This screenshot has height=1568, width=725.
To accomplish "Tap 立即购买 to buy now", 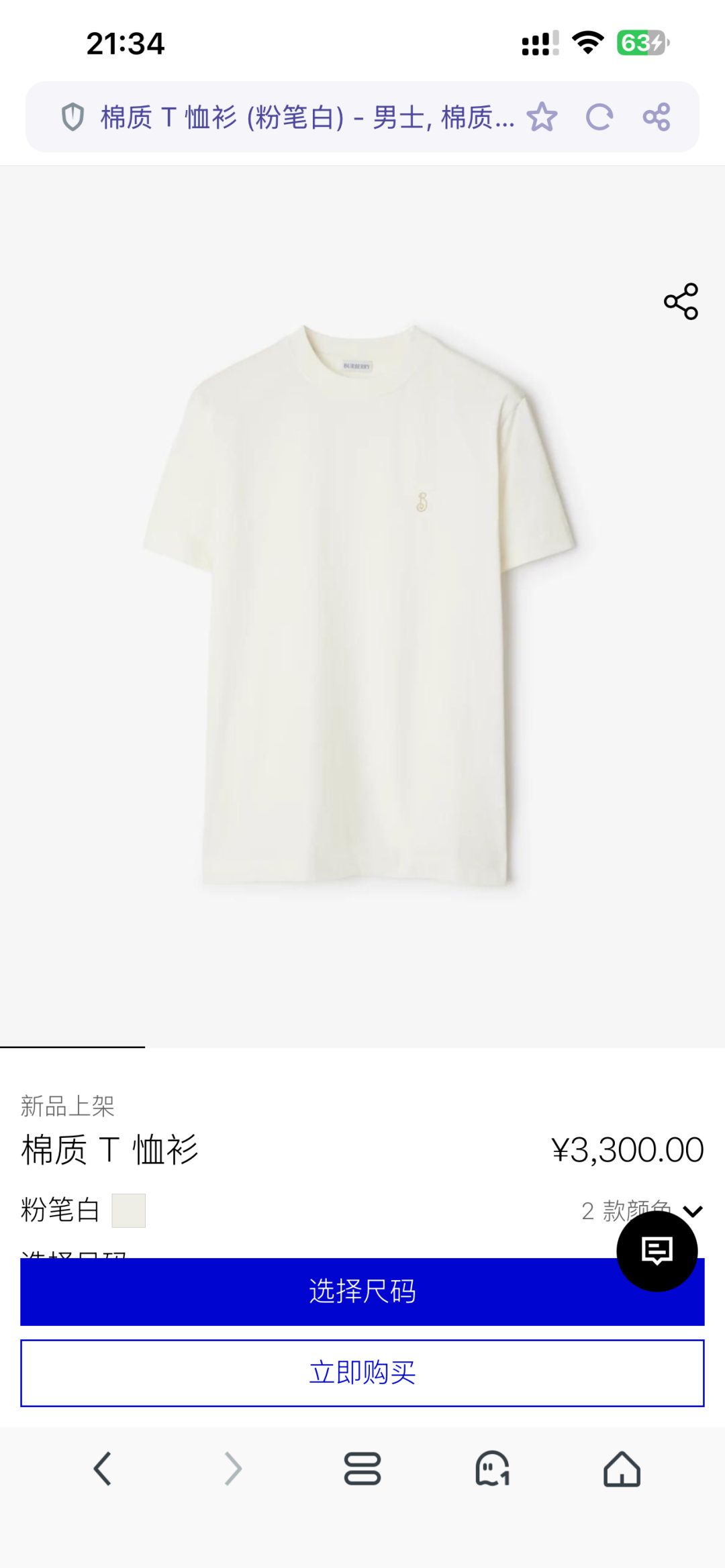I will click(362, 1373).
